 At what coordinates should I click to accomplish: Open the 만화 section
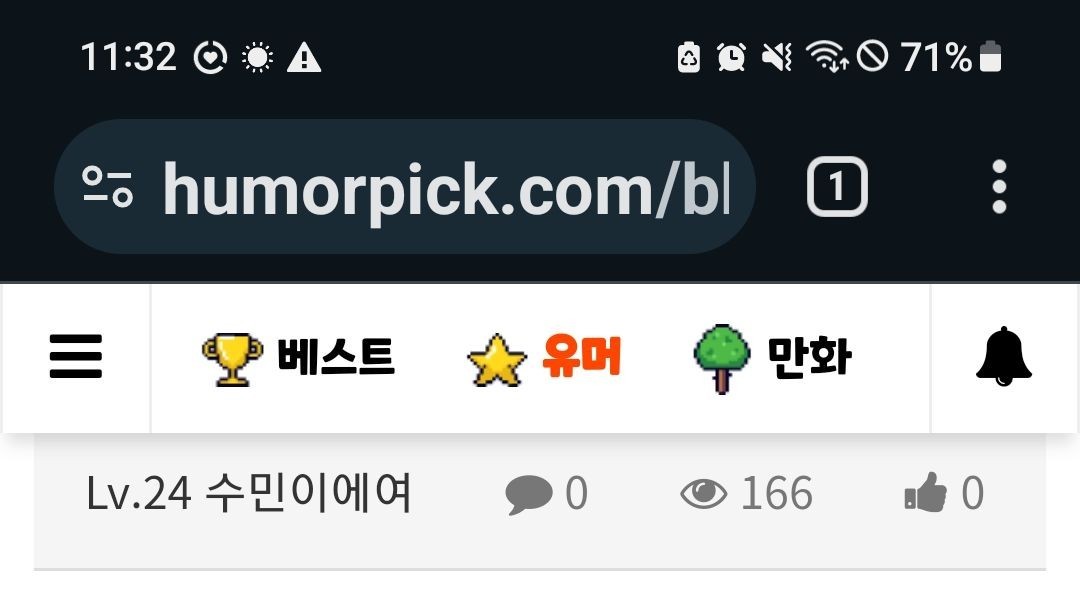click(772, 358)
